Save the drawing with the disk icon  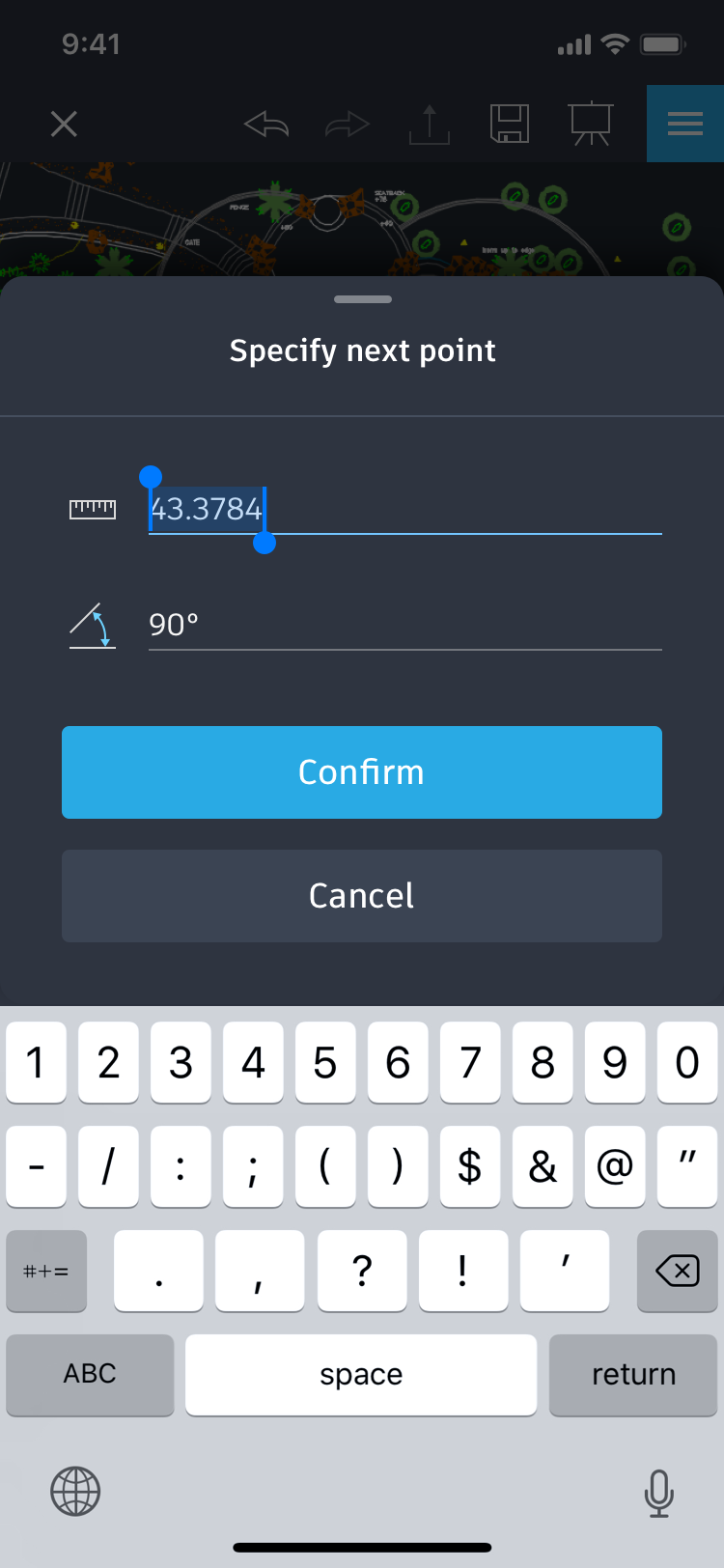click(510, 124)
